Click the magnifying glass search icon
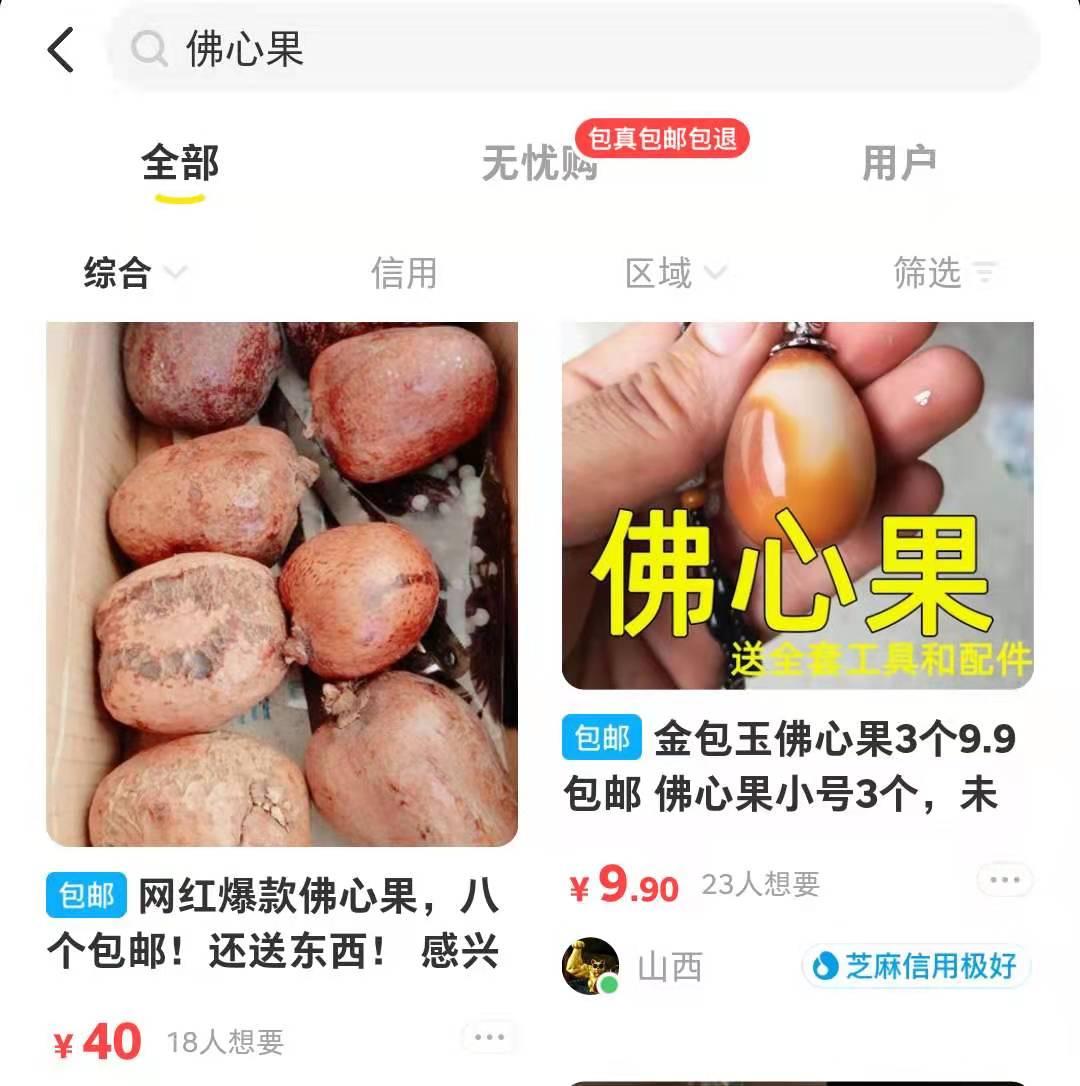Screen dimensions: 1080x1086 coord(150,49)
